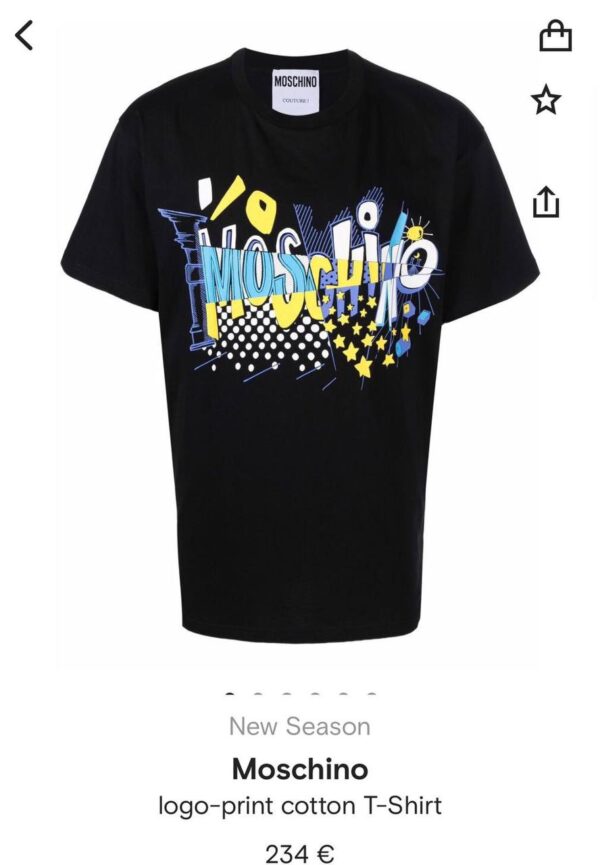Open the T-shirt product photo
This screenshot has height=865, width=600.
(300, 340)
